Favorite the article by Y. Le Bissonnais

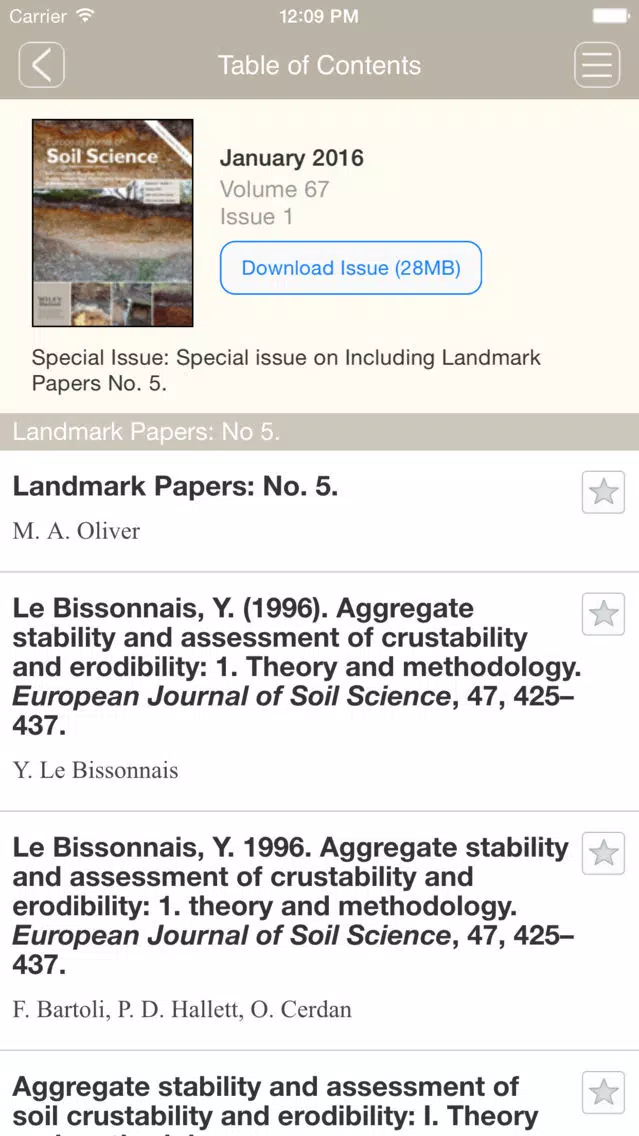(x=603, y=614)
